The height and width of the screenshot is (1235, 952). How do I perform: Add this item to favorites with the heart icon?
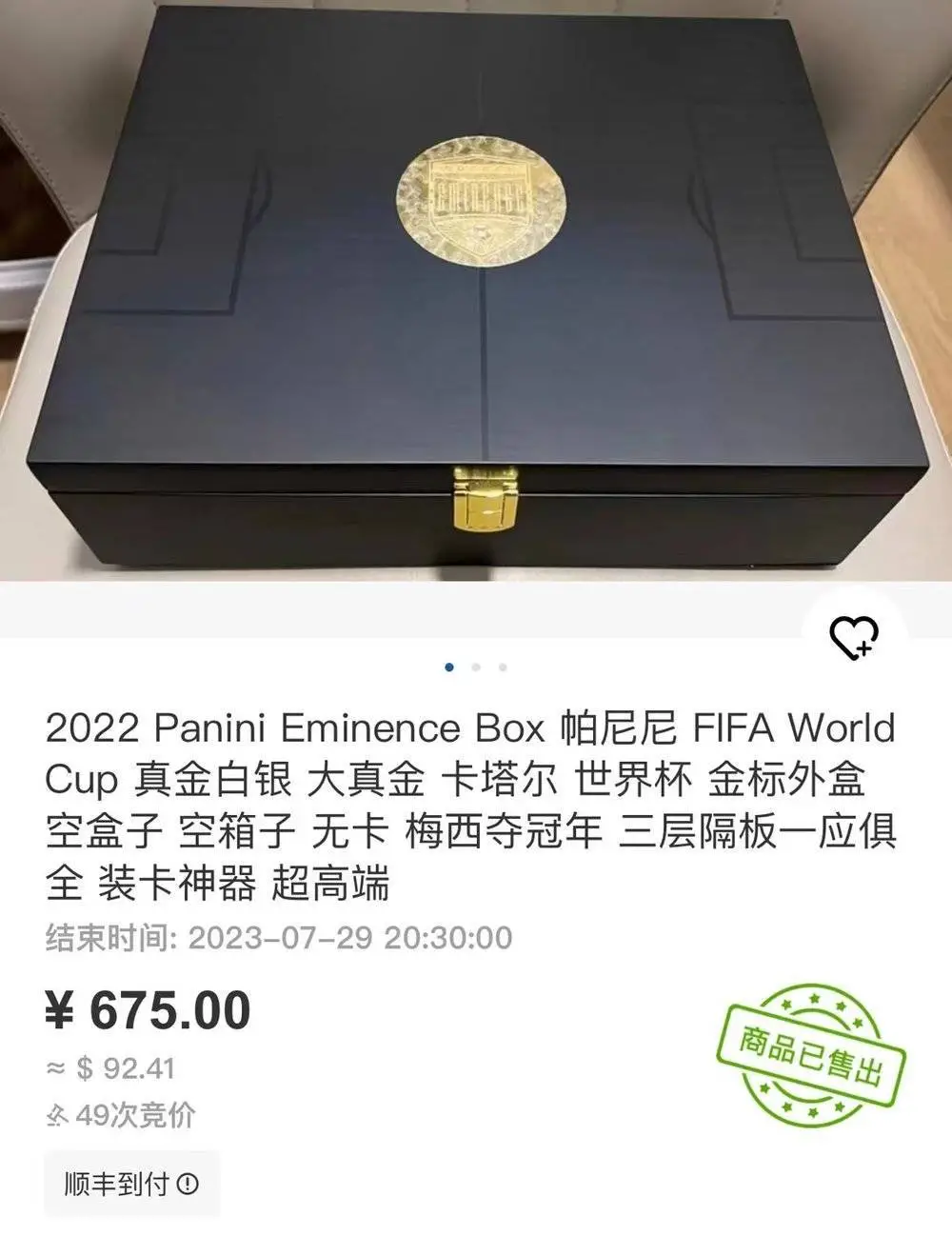[853, 637]
